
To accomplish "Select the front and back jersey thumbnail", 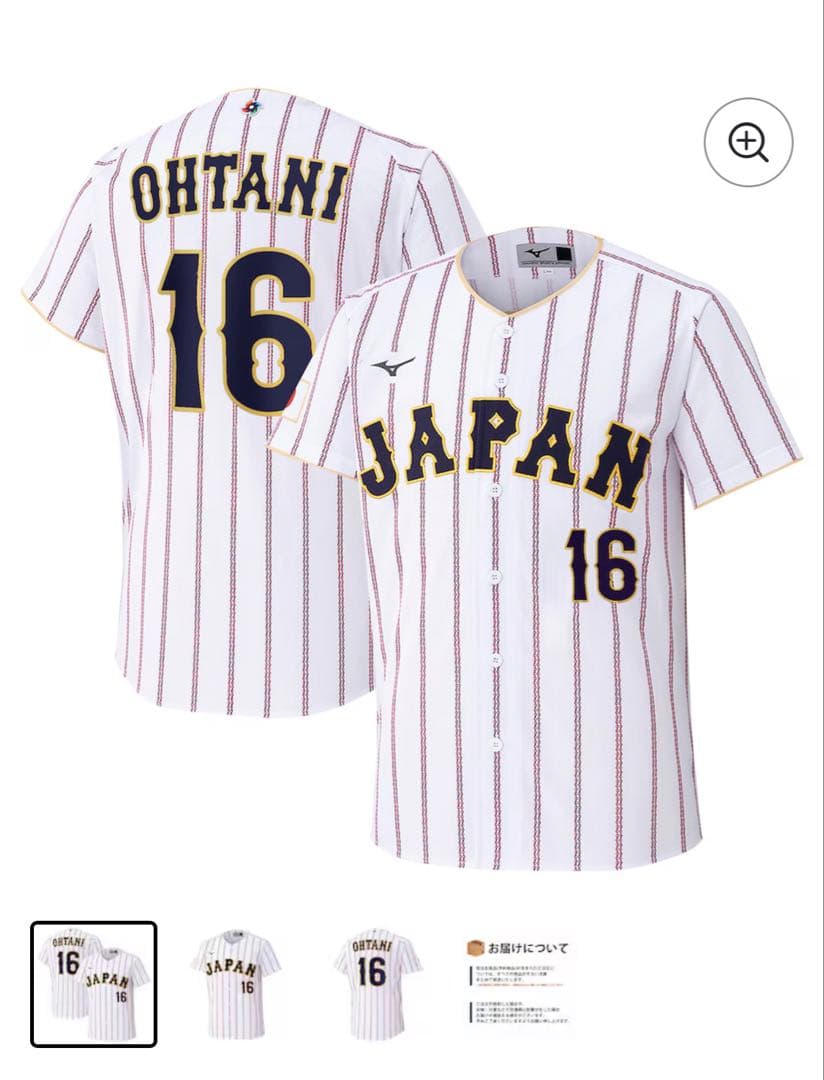I will point(94,983).
